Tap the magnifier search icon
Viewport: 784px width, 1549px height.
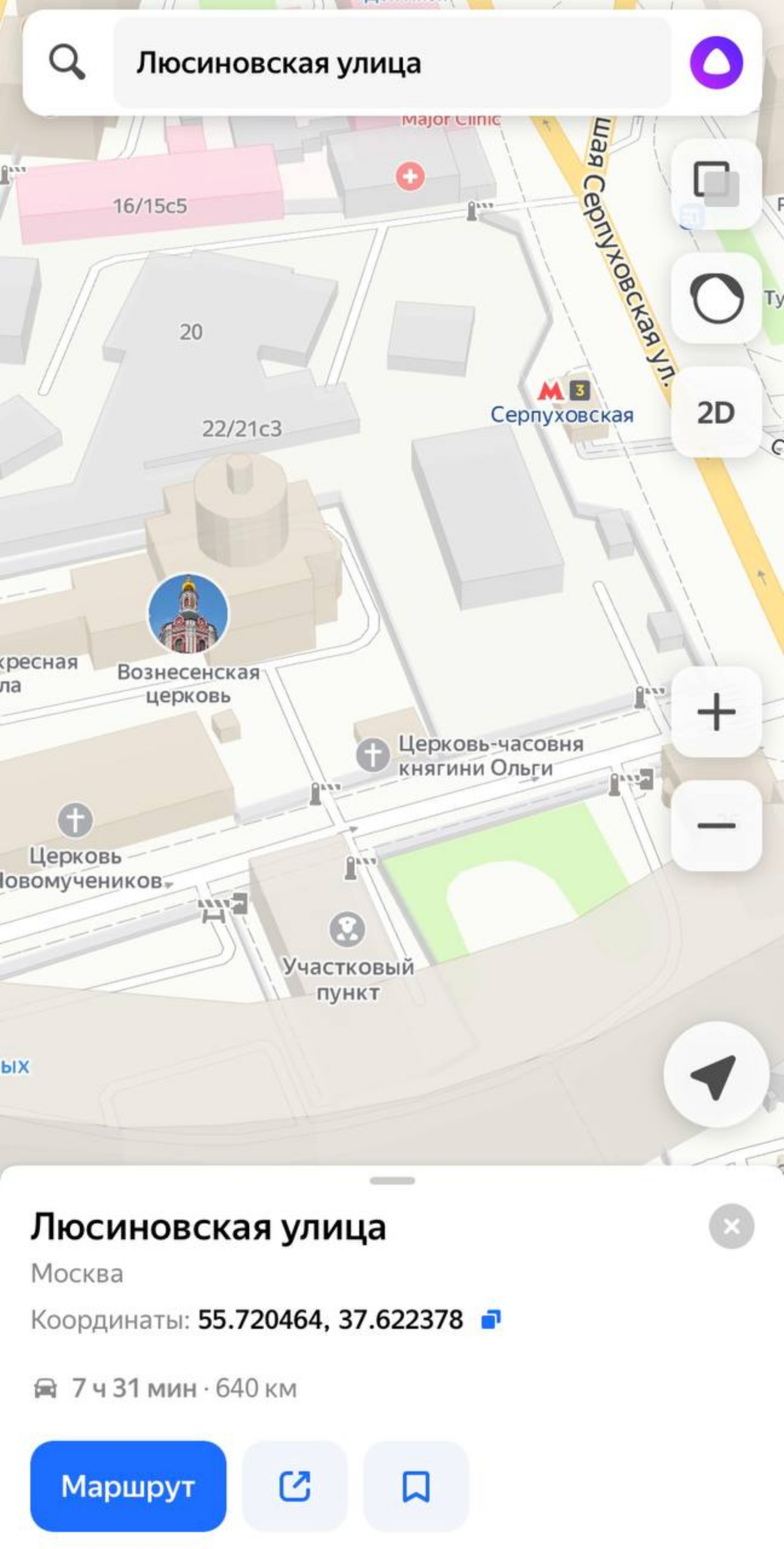click(x=67, y=62)
